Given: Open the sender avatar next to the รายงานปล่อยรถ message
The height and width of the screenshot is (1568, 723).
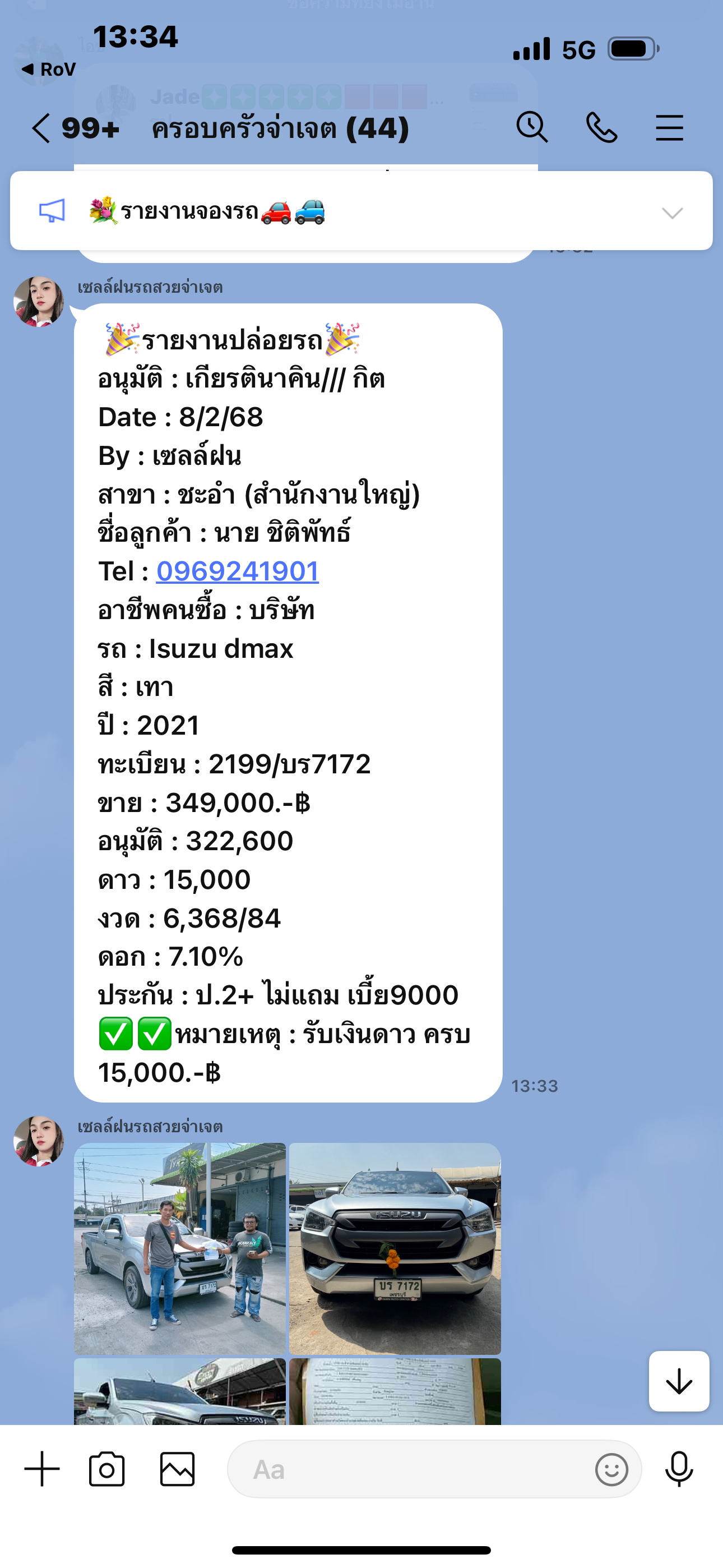Looking at the screenshot, I should click(x=39, y=302).
